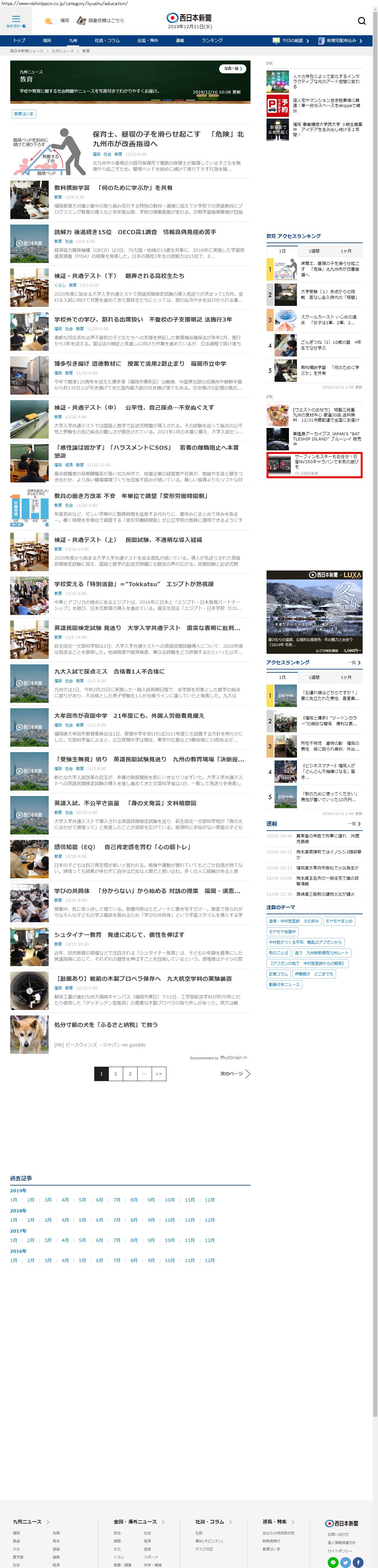
Task: Select the 教育はいま tag chip
Action: pyautogui.click(x=24, y=114)
